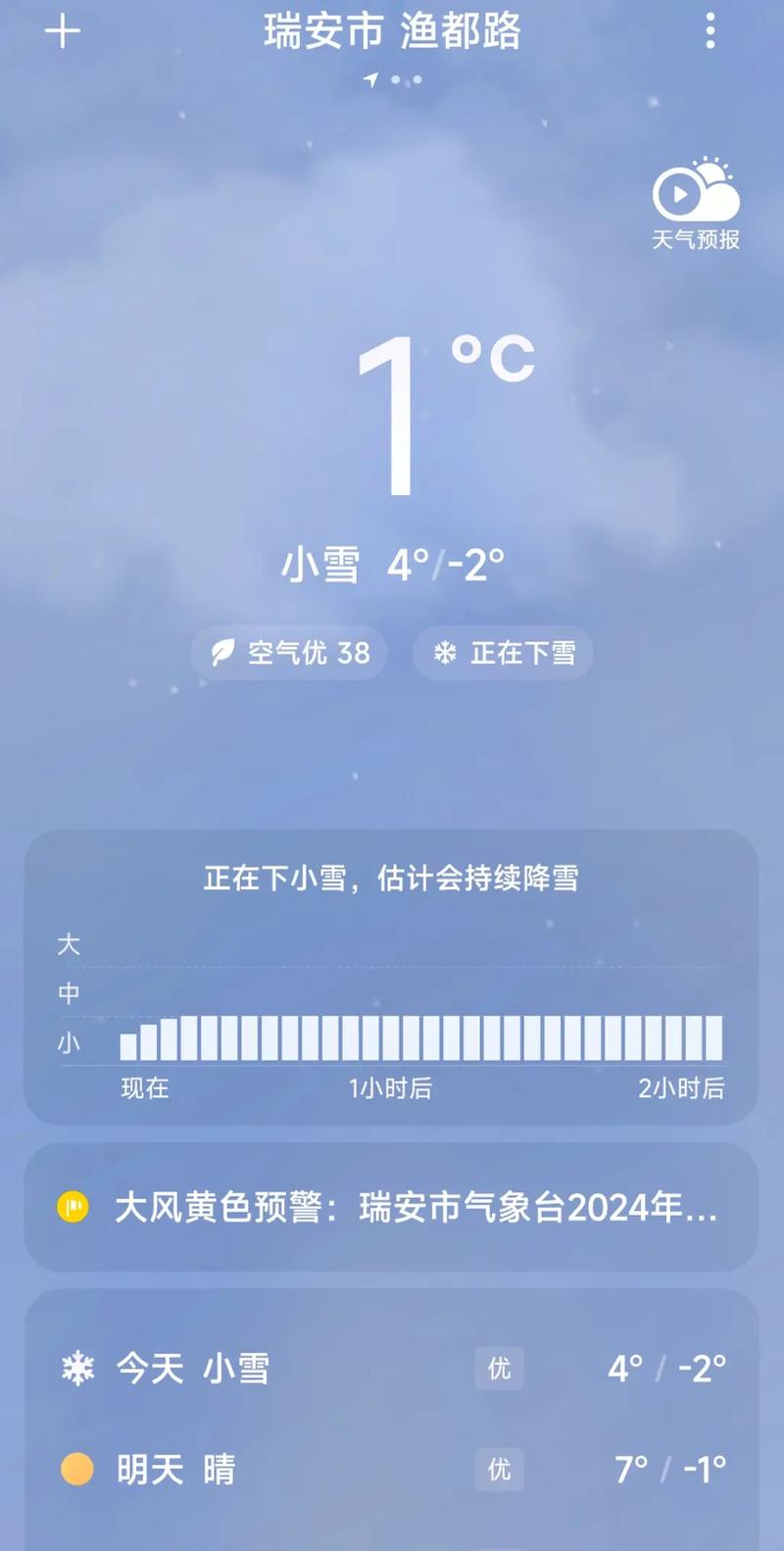Tap the location arrow below the city name
The height and width of the screenshot is (1551, 784).
click(x=373, y=78)
